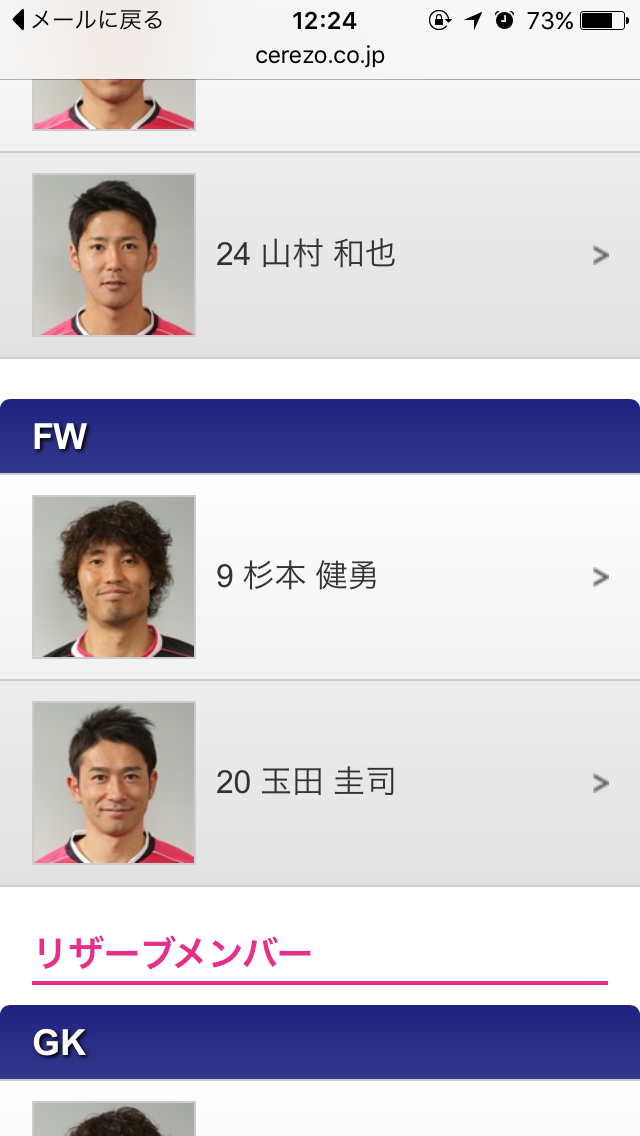This screenshot has width=640, height=1136.
Task: Open player 20 玉田 圭司 profile
Action: 320,782
